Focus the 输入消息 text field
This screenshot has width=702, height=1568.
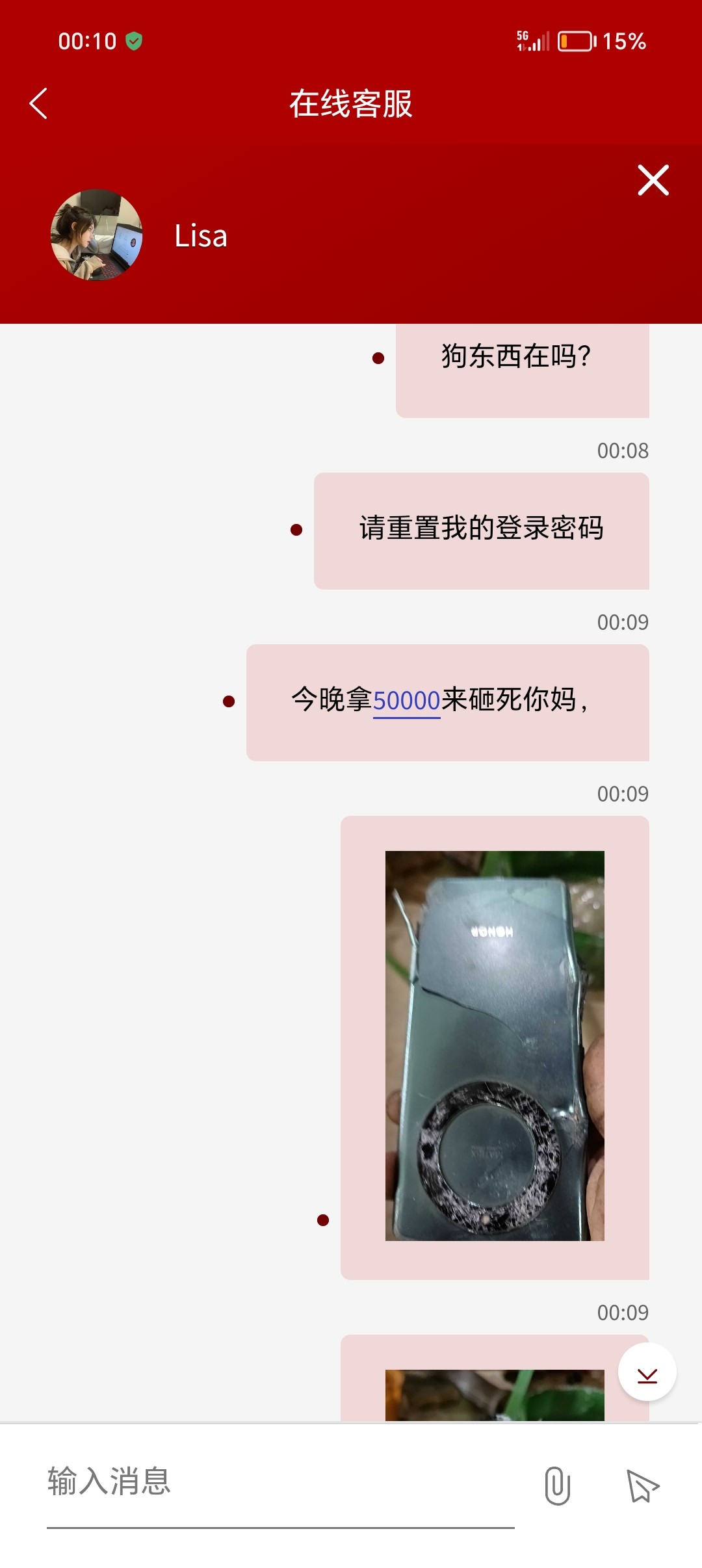(279, 1482)
